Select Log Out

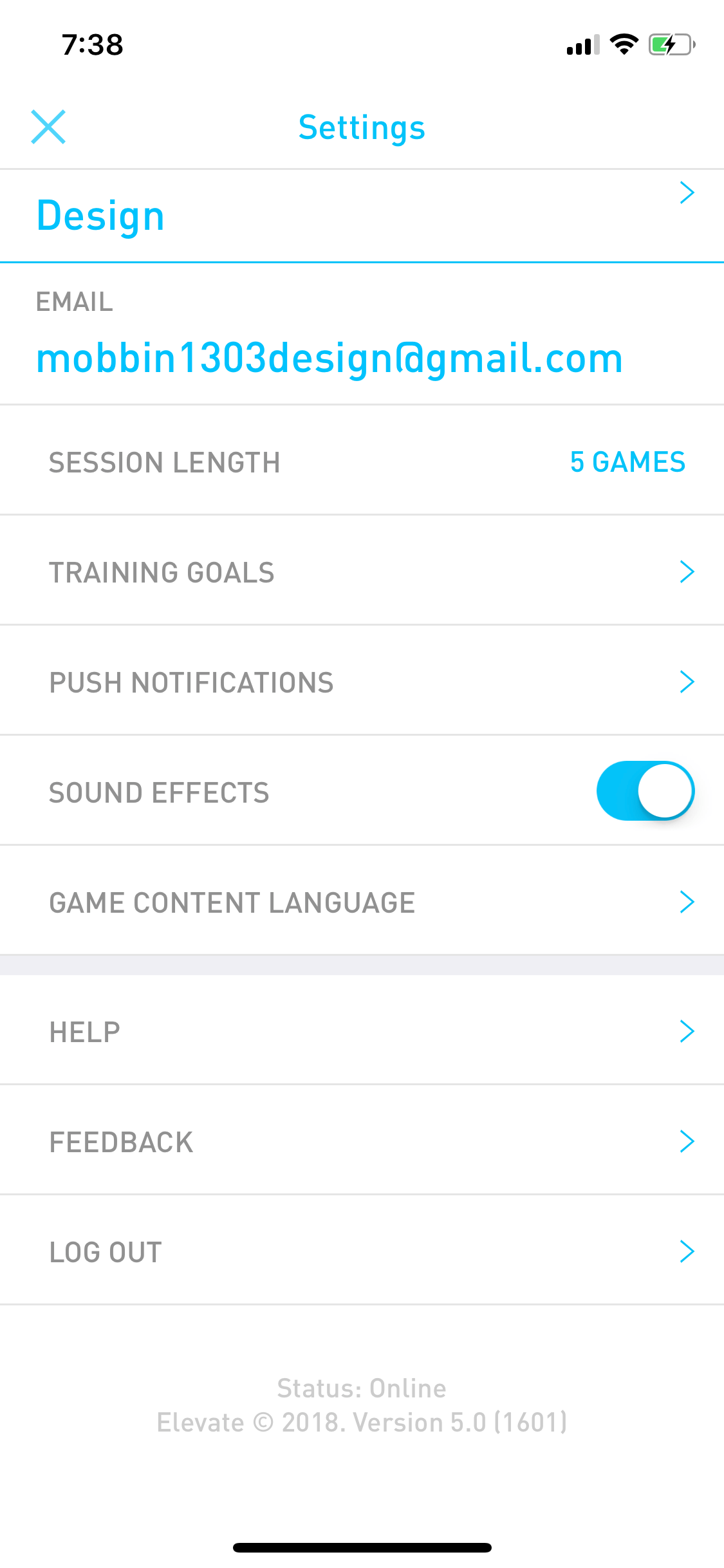click(362, 1251)
